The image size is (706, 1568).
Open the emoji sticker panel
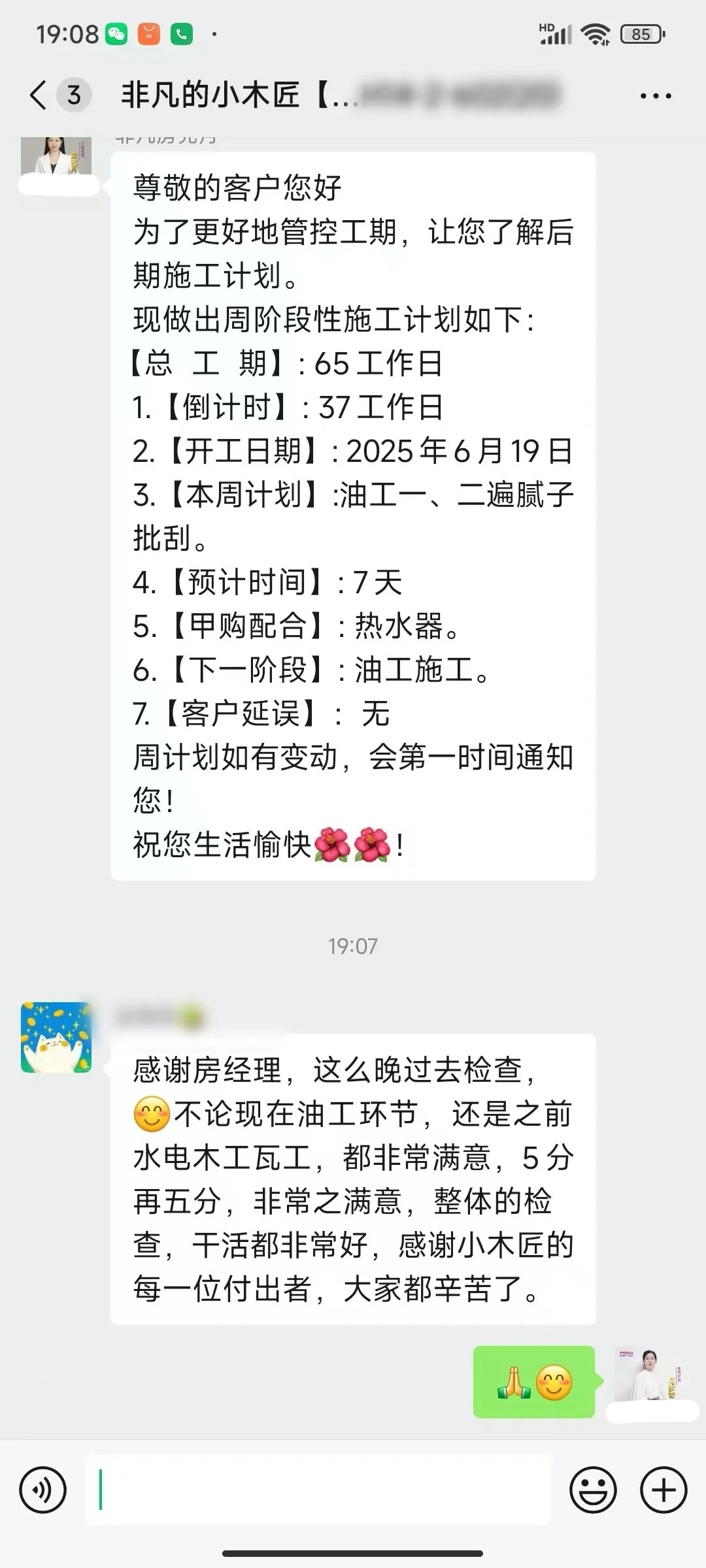pyautogui.click(x=593, y=1490)
